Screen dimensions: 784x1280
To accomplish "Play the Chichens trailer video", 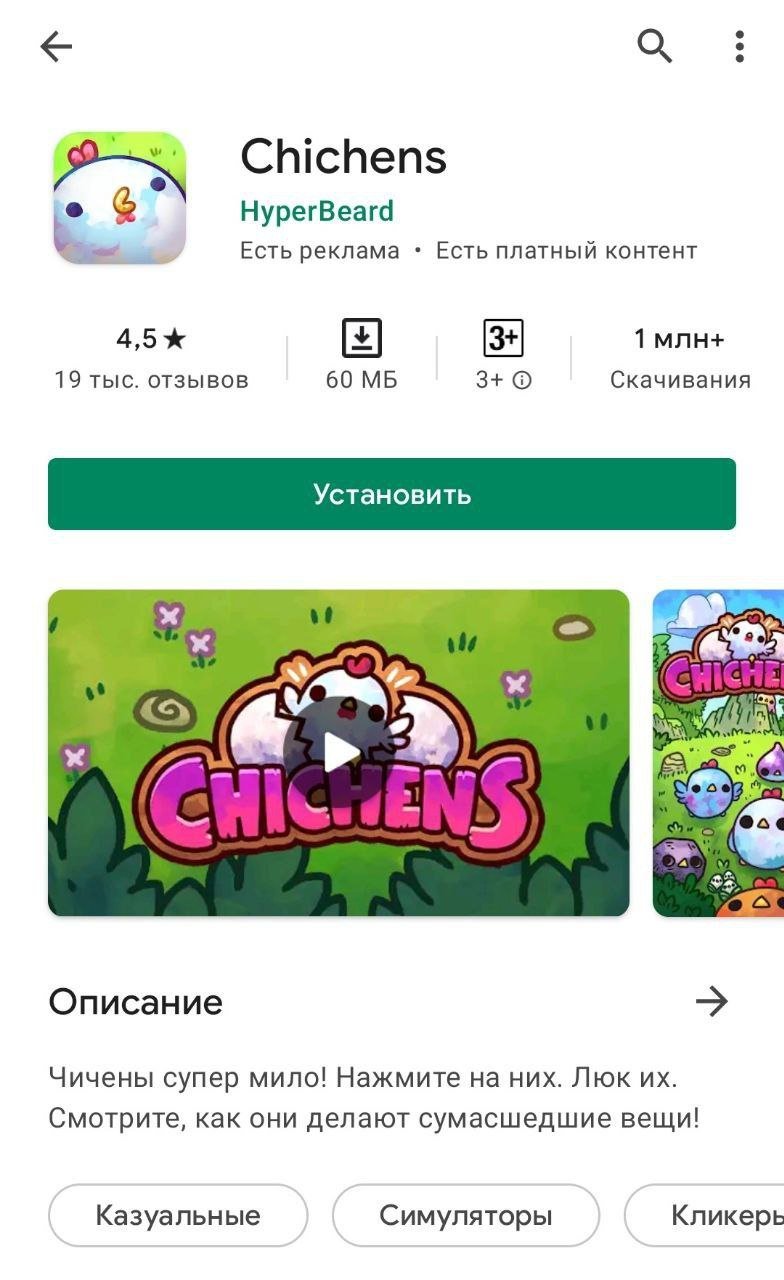I will coord(338,753).
